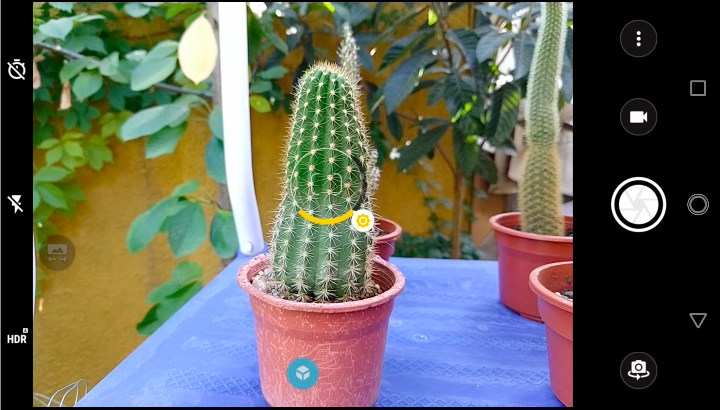Turn on the camera flash
Image resolution: width=720 pixels, height=410 pixels.
point(16,204)
